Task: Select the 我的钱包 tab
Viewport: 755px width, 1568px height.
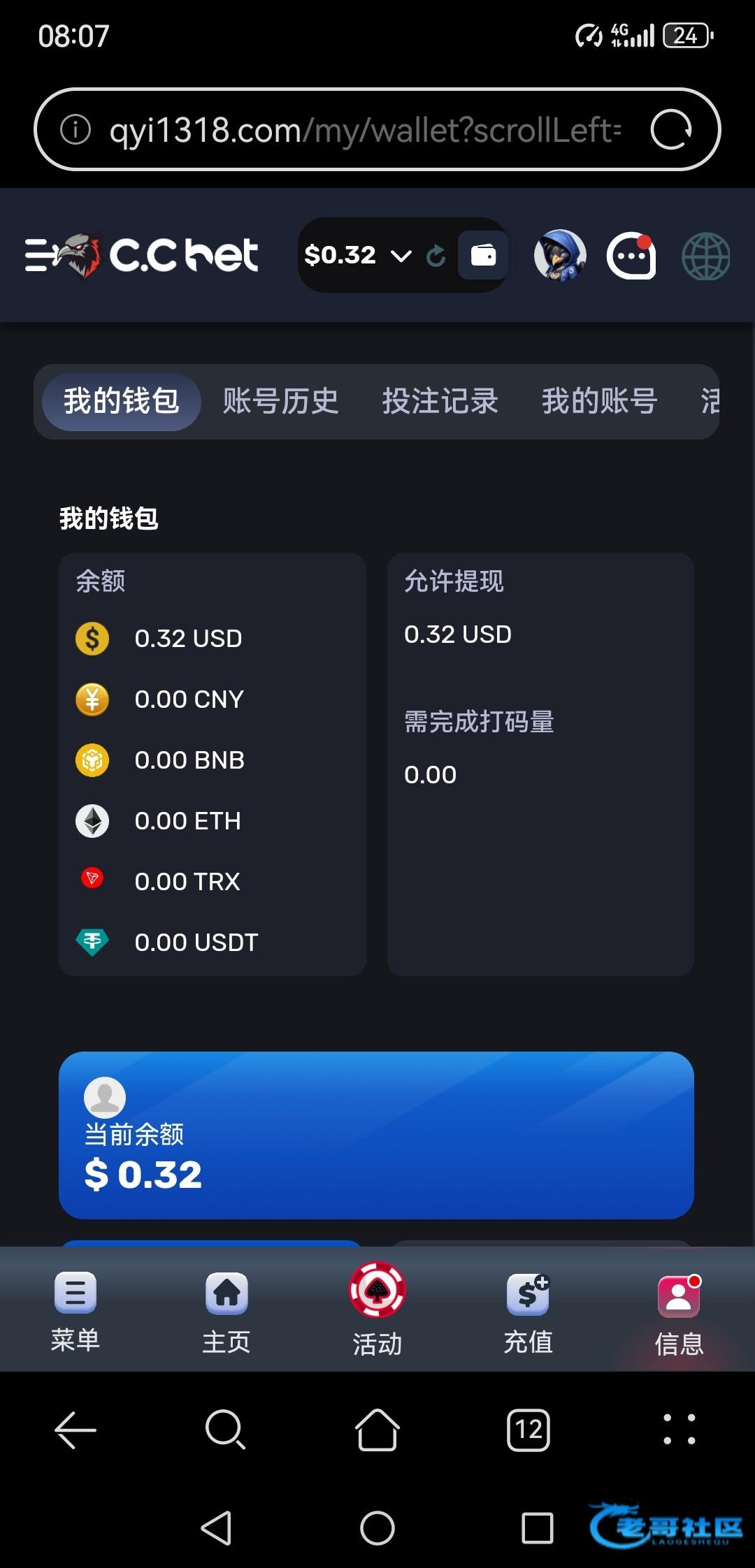Action: 122,402
